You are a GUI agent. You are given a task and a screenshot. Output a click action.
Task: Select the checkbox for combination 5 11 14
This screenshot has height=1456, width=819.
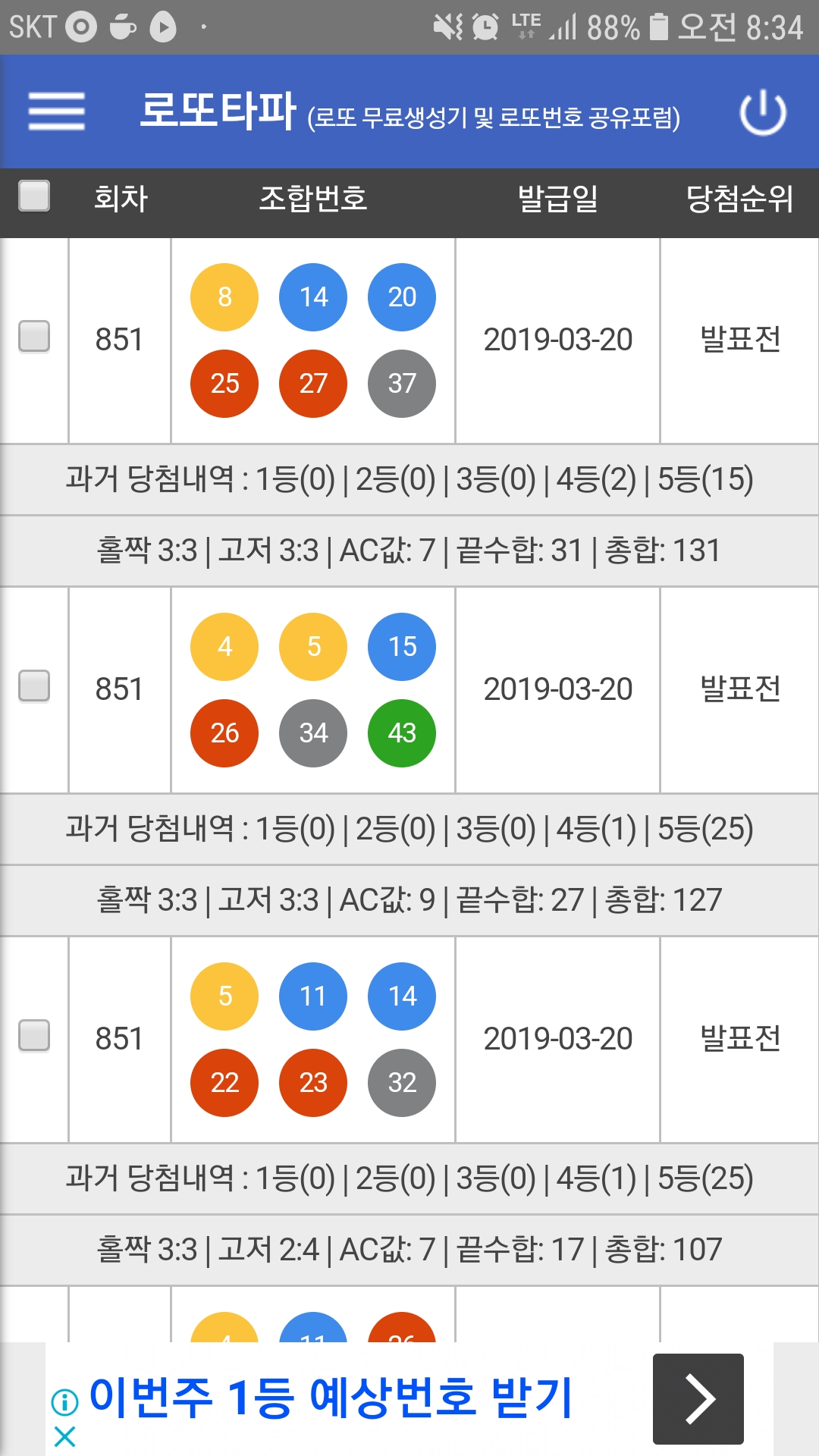pyautogui.click(x=34, y=1036)
